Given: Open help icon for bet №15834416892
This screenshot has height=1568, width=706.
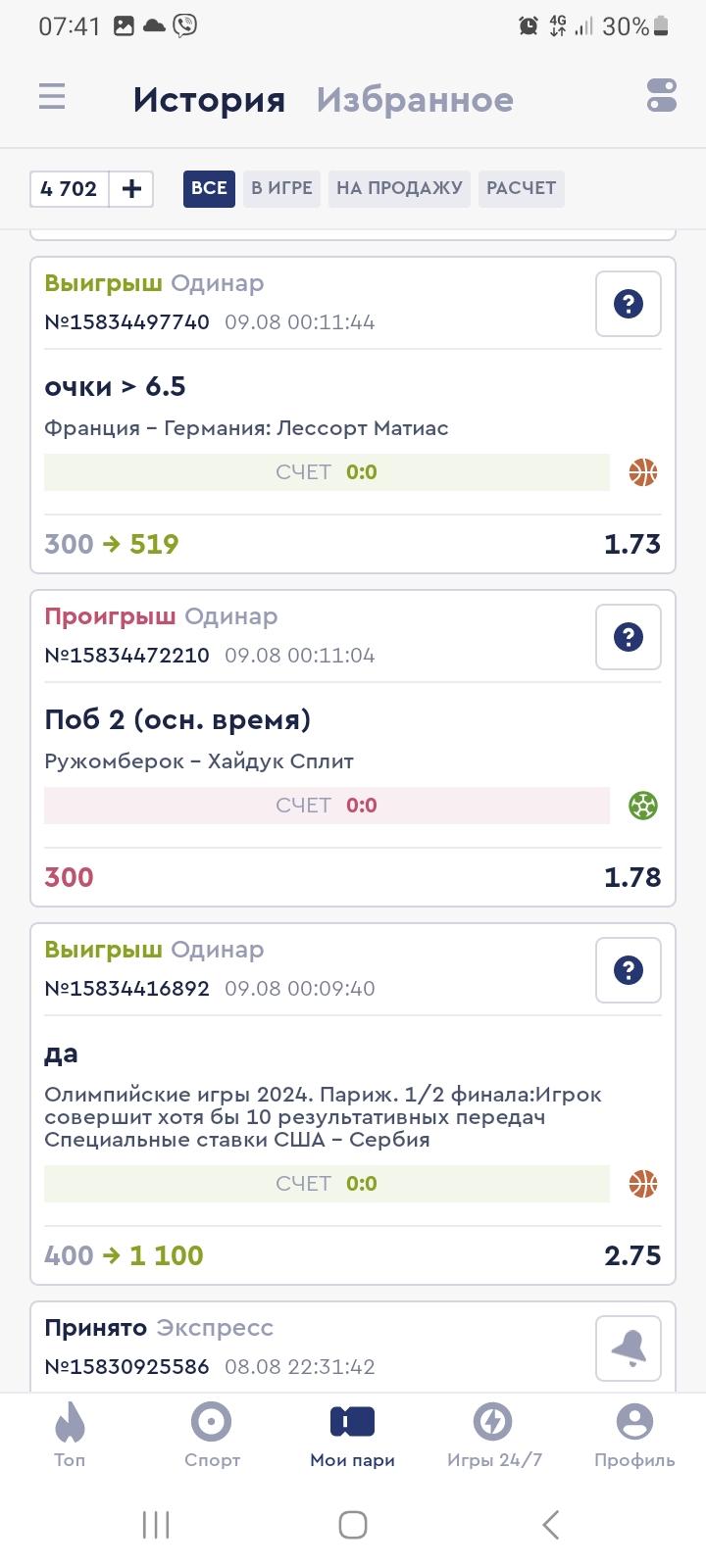Looking at the screenshot, I should click(629, 970).
